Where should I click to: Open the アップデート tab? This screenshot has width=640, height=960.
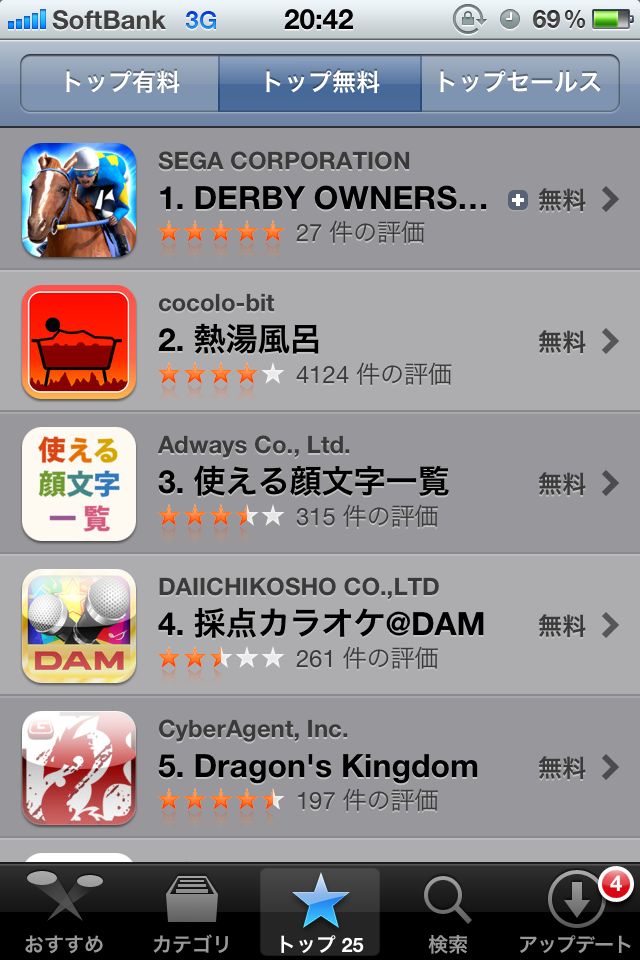tap(576, 912)
